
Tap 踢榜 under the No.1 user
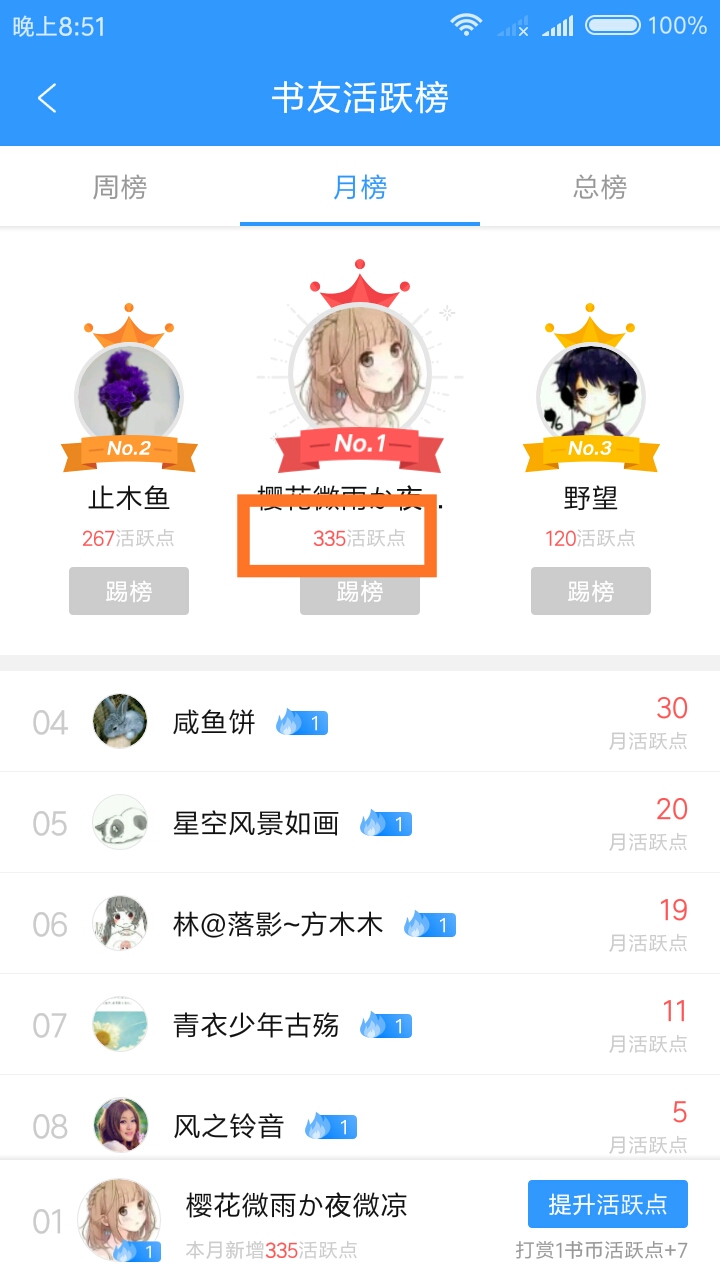coord(360,591)
